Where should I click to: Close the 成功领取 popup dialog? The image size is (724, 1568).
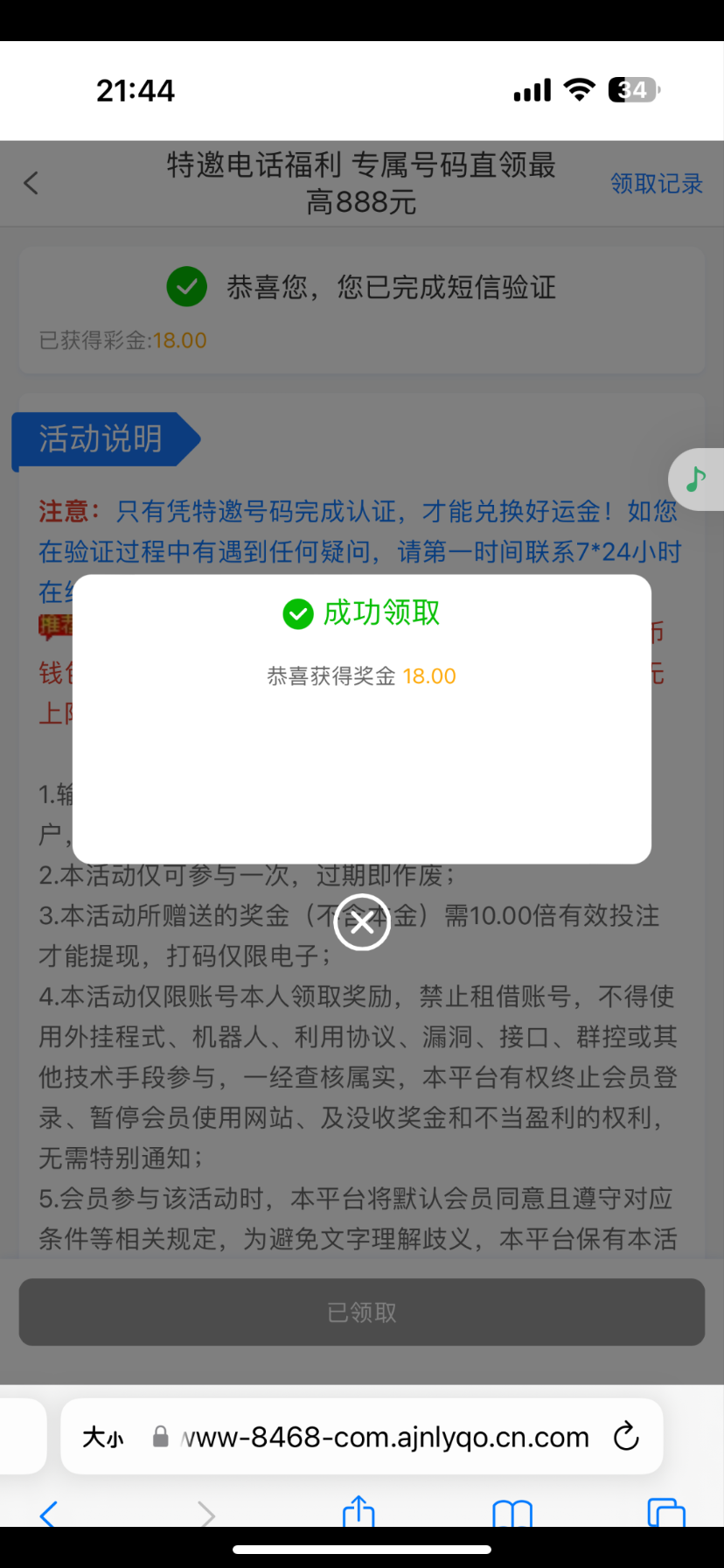coord(362,922)
